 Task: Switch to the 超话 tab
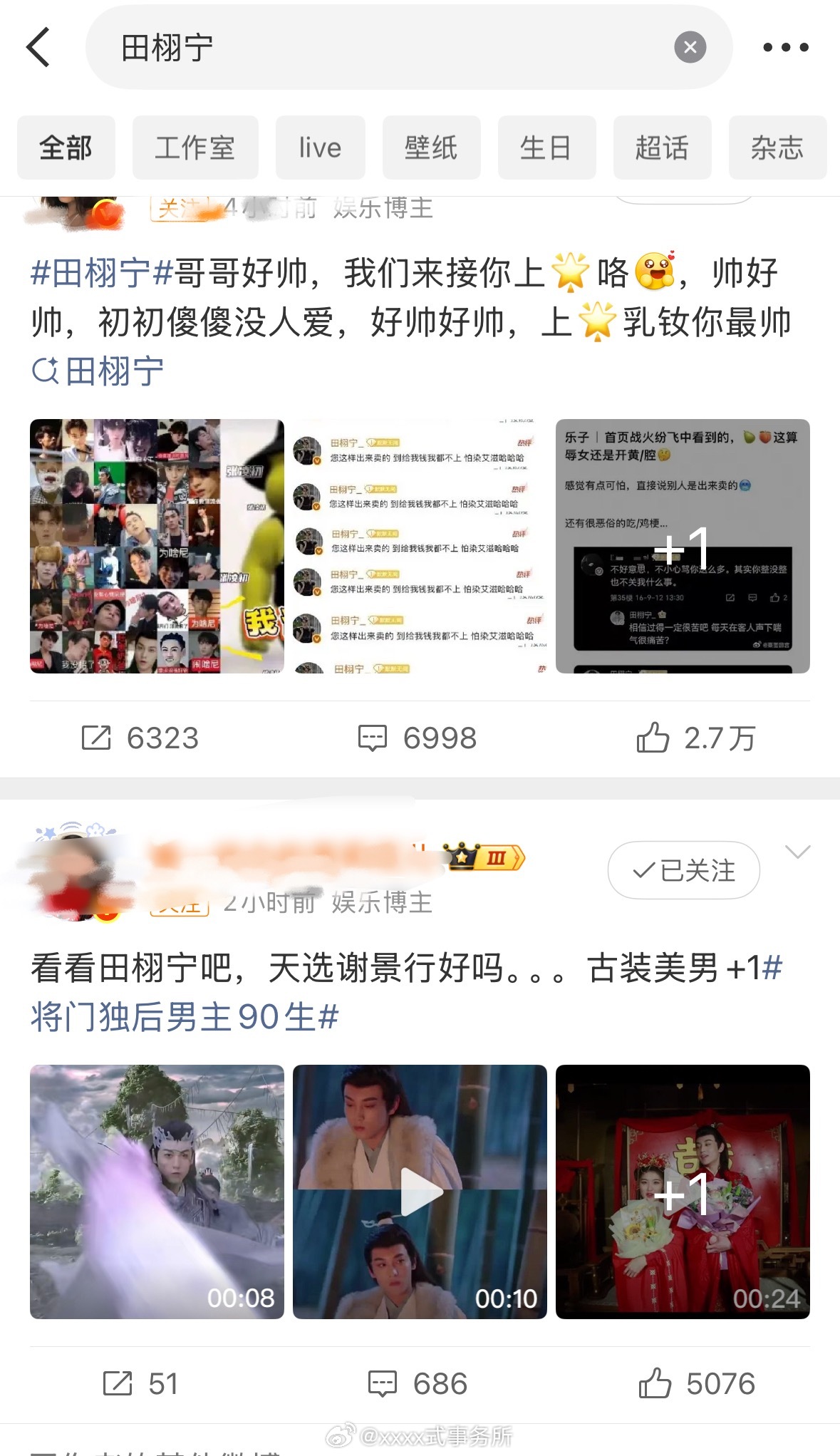(x=662, y=148)
